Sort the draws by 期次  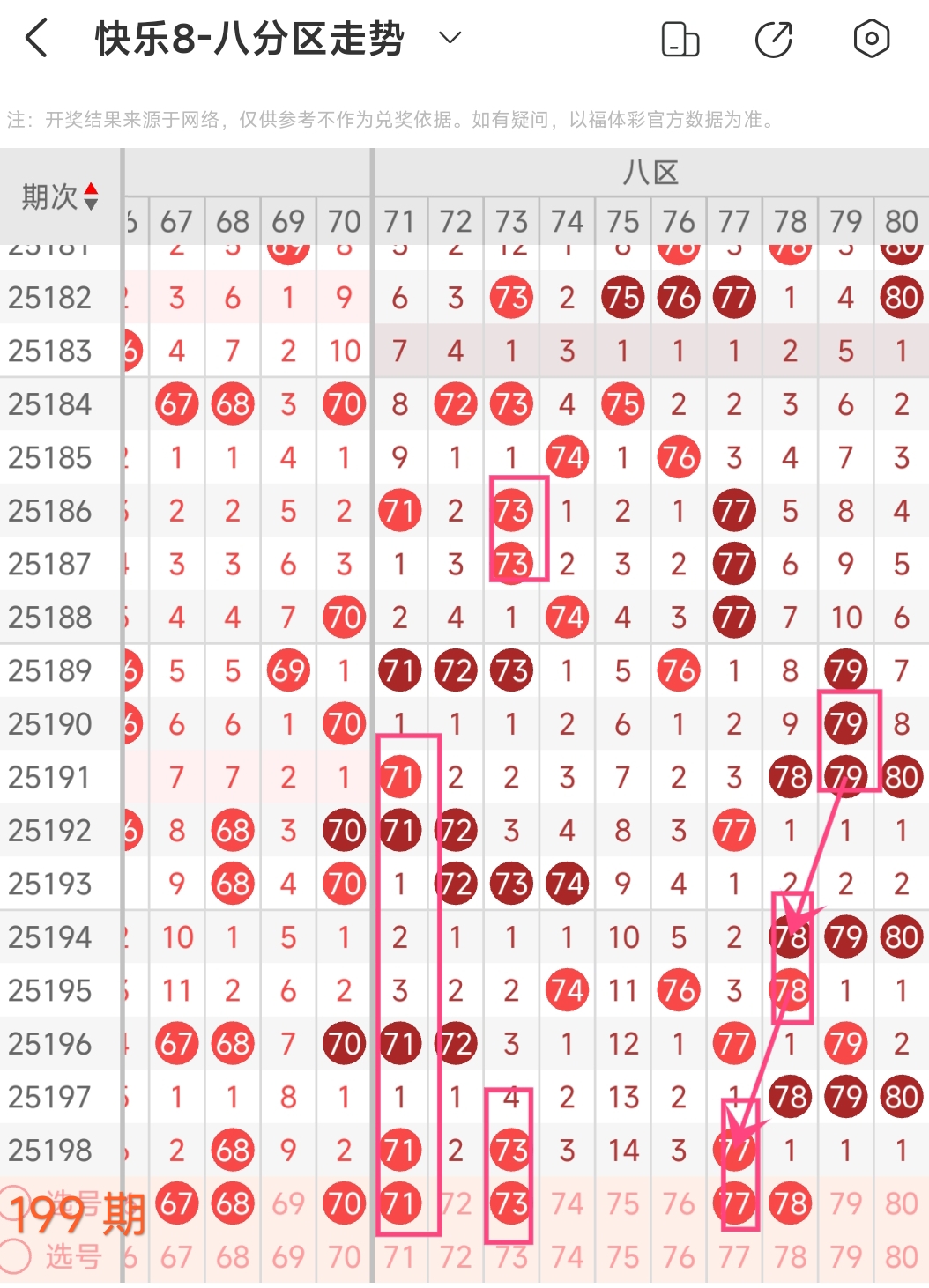(60, 196)
